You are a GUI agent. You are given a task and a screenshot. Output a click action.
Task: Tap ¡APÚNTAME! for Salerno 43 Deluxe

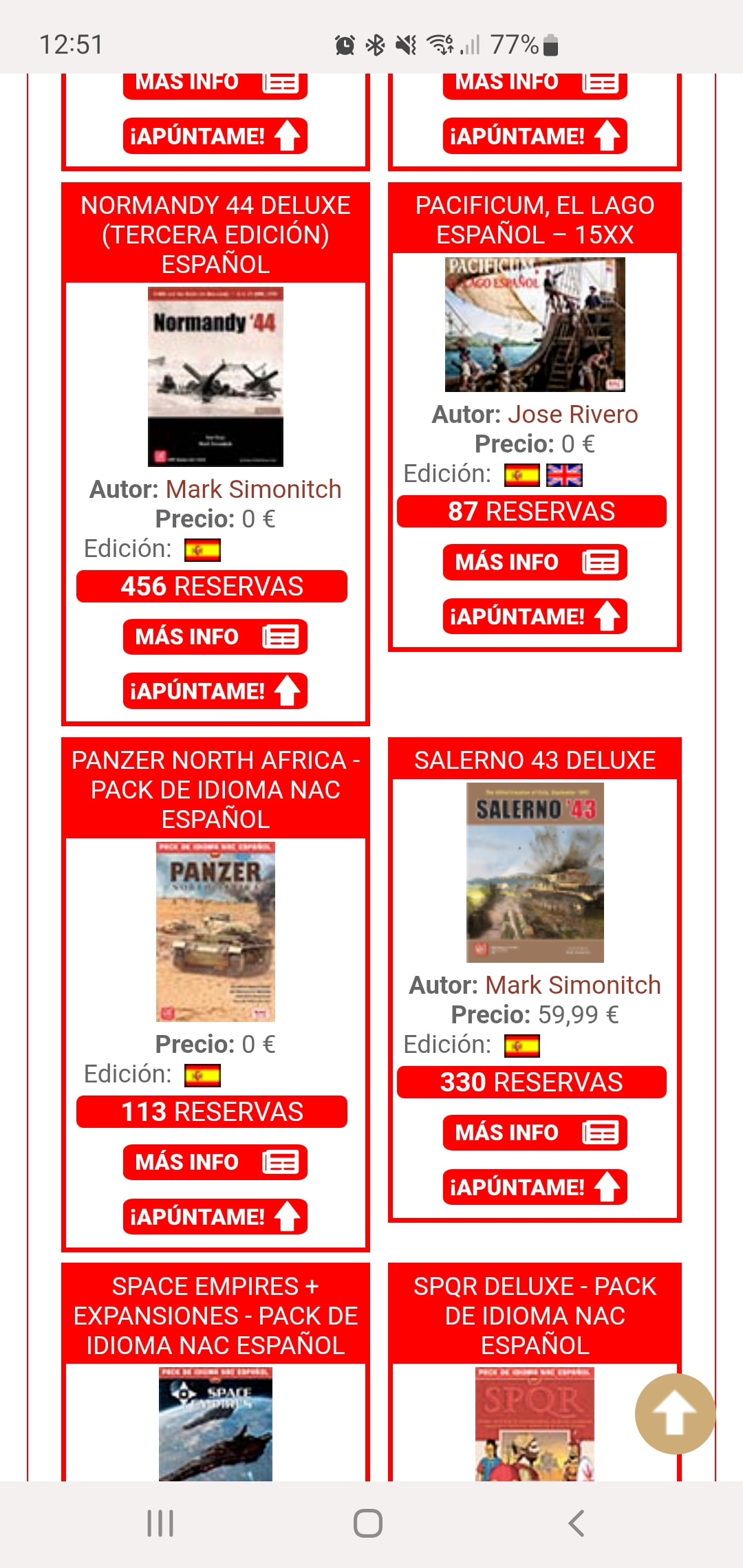tap(535, 1187)
